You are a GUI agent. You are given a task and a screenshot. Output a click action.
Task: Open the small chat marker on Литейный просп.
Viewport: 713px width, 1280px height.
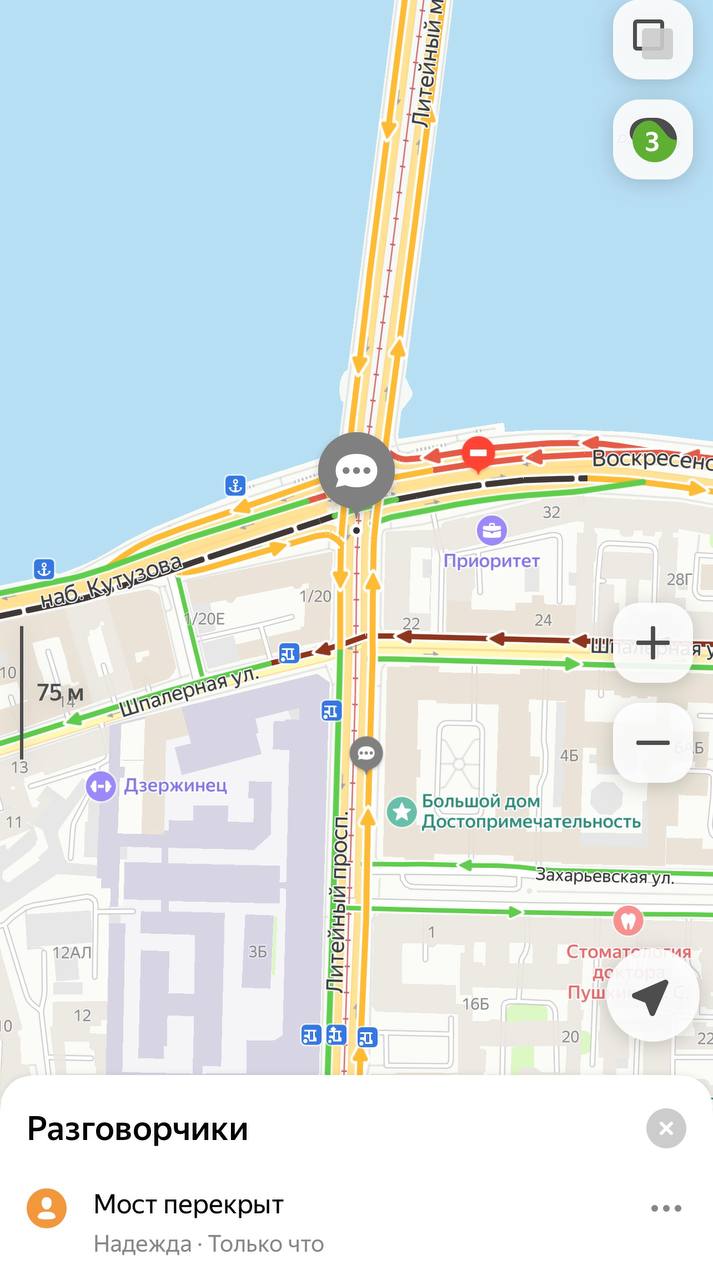(367, 753)
